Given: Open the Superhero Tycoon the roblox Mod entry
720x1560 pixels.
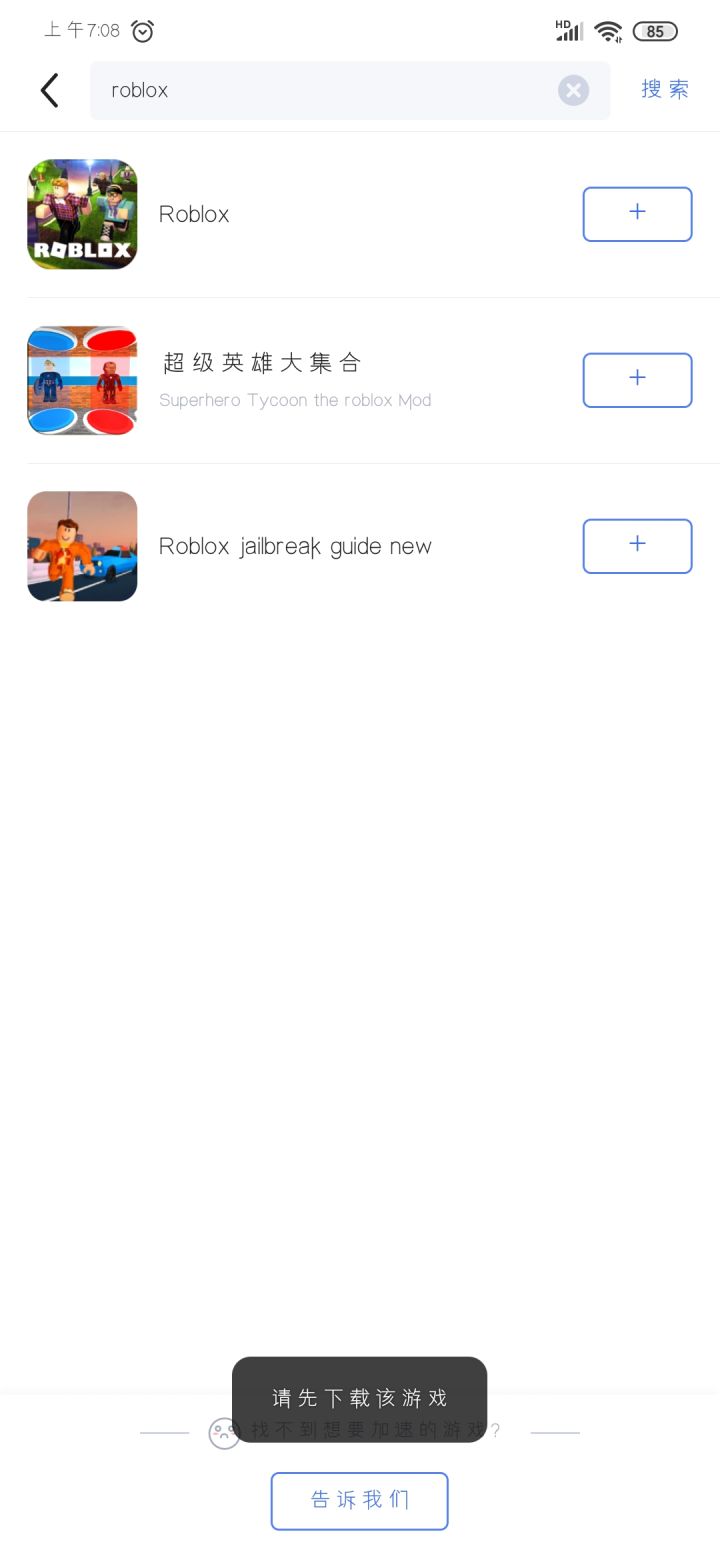Looking at the screenshot, I should pyautogui.click(x=295, y=400).
